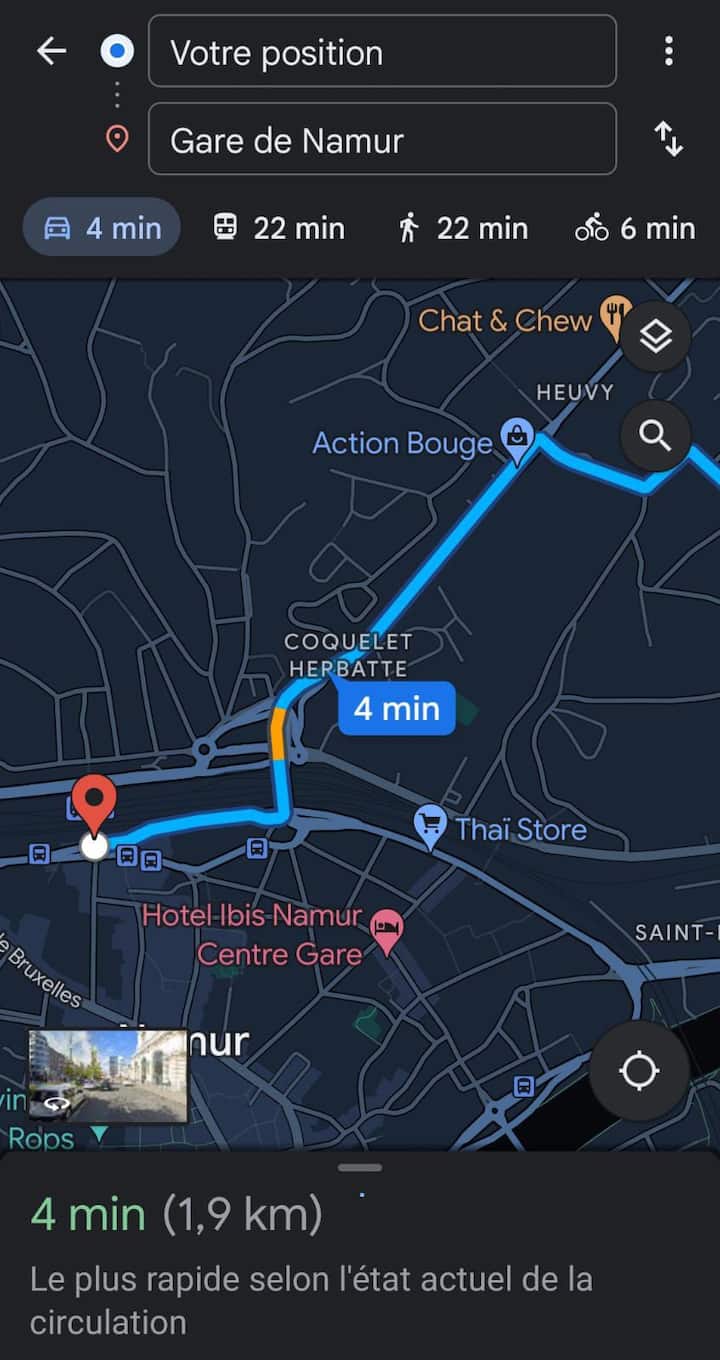Swap origin and destination
The width and height of the screenshot is (720, 1360).
(668, 139)
